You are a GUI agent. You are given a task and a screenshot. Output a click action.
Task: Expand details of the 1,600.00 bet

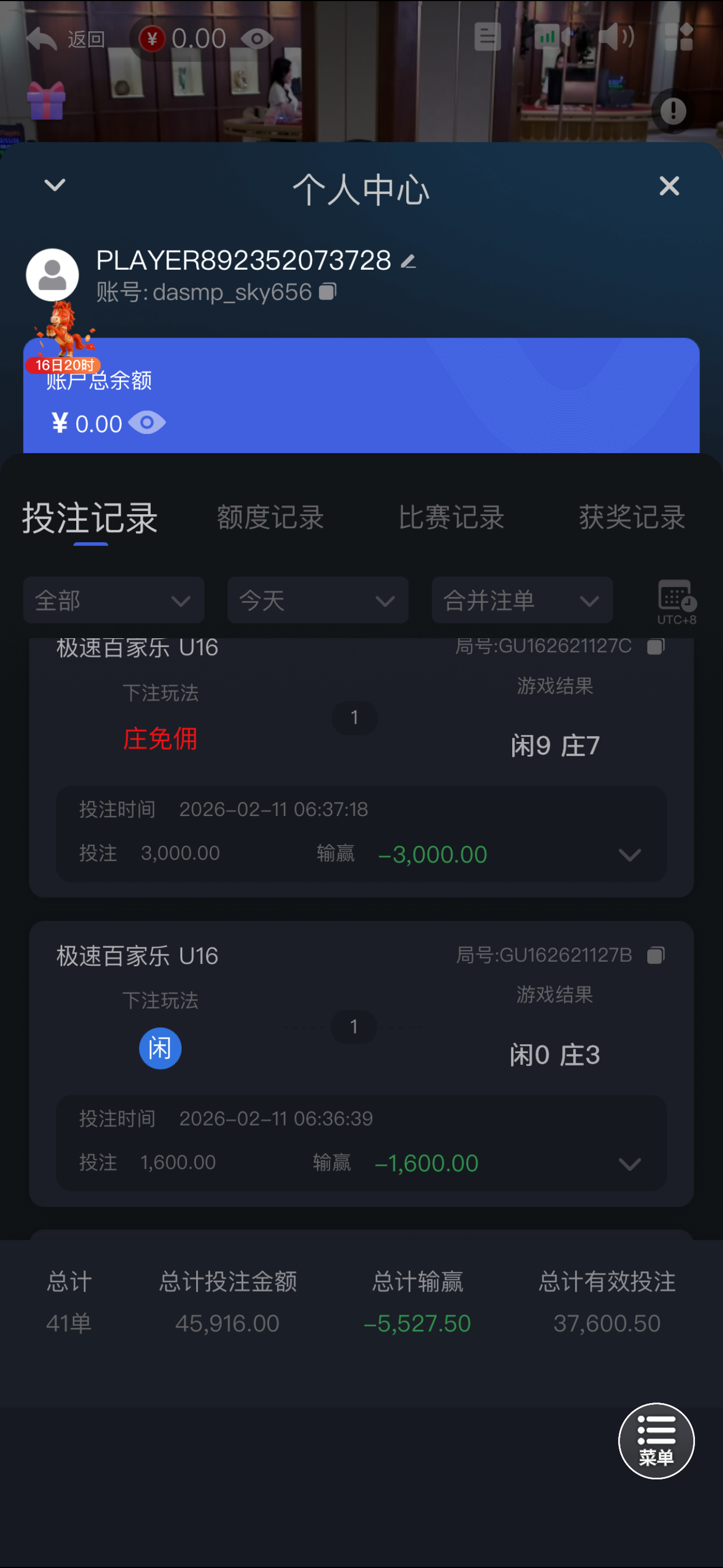(x=629, y=1164)
